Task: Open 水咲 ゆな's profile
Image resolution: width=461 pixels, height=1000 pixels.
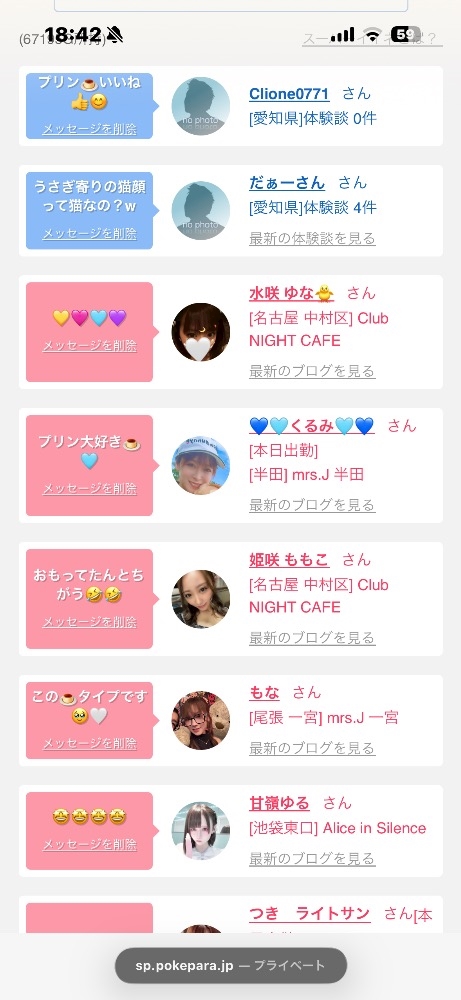Action: (x=291, y=293)
